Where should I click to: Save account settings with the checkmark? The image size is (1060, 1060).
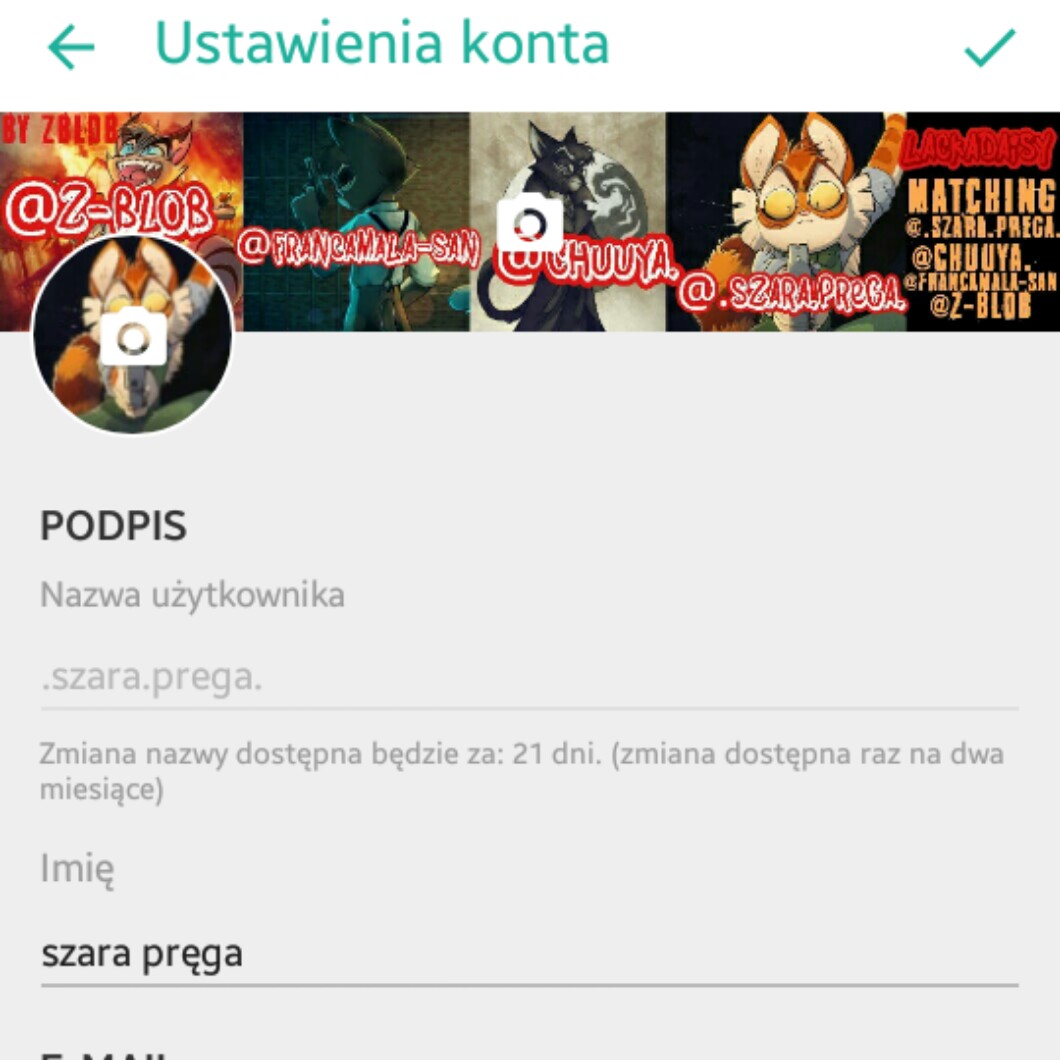989,47
